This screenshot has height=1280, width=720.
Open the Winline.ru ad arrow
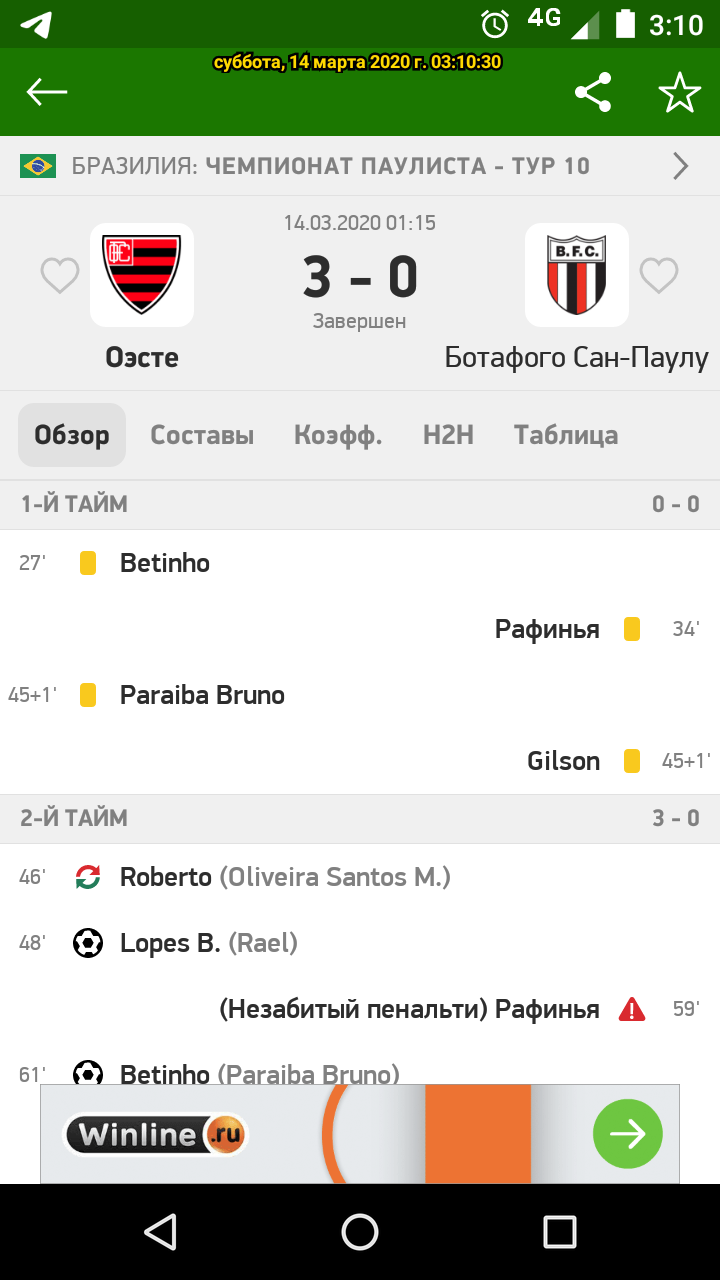(628, 1134)
